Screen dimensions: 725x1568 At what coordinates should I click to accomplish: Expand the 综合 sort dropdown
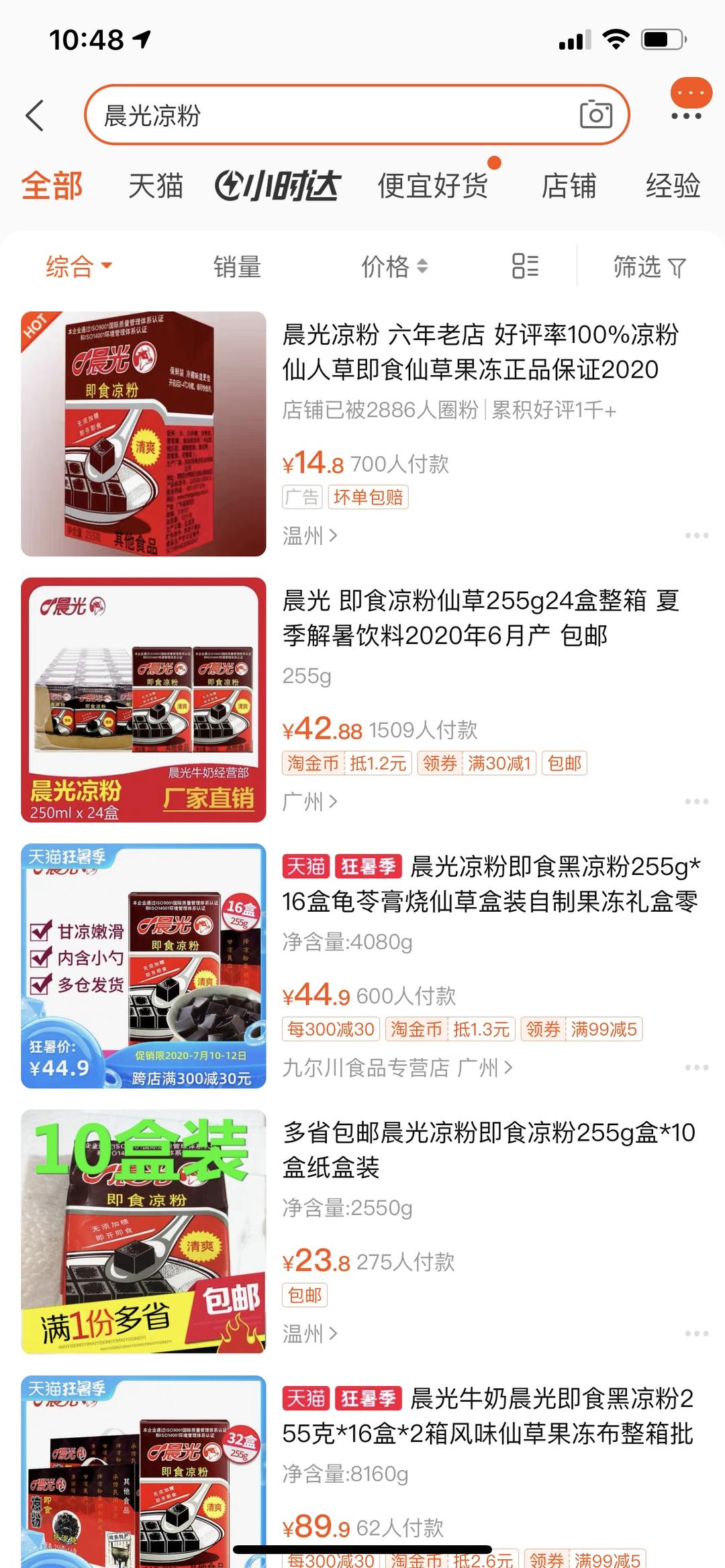78,267
